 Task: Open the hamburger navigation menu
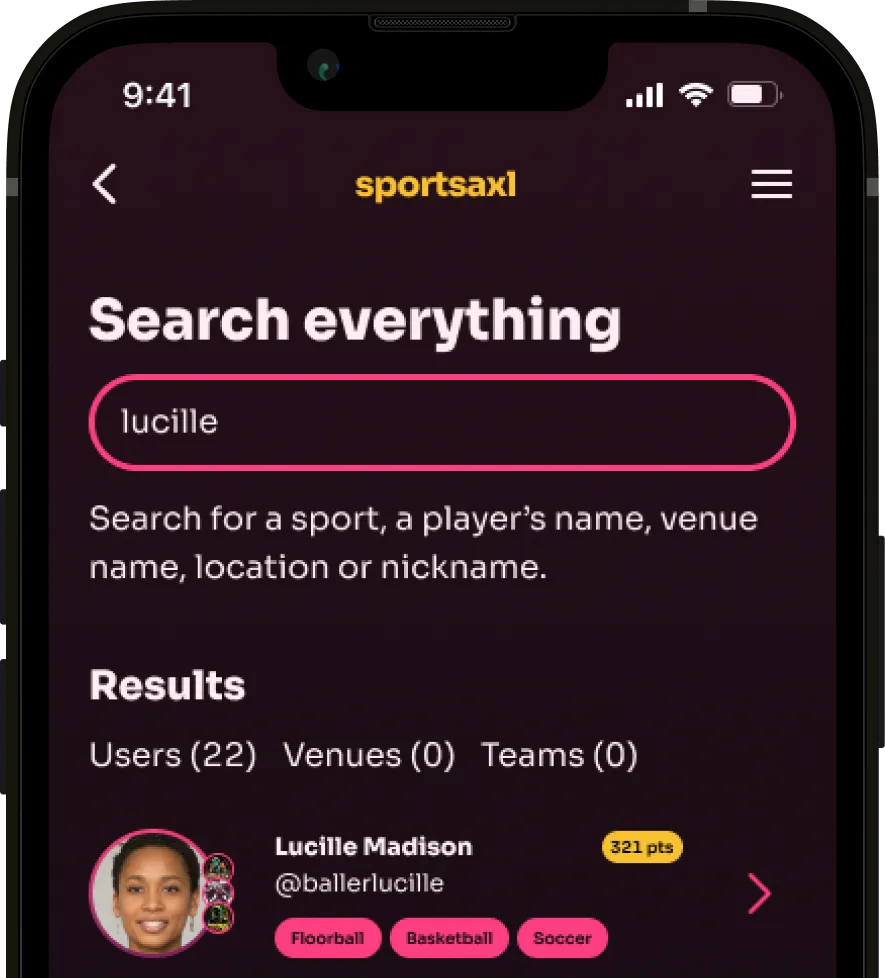coord(770,185)
